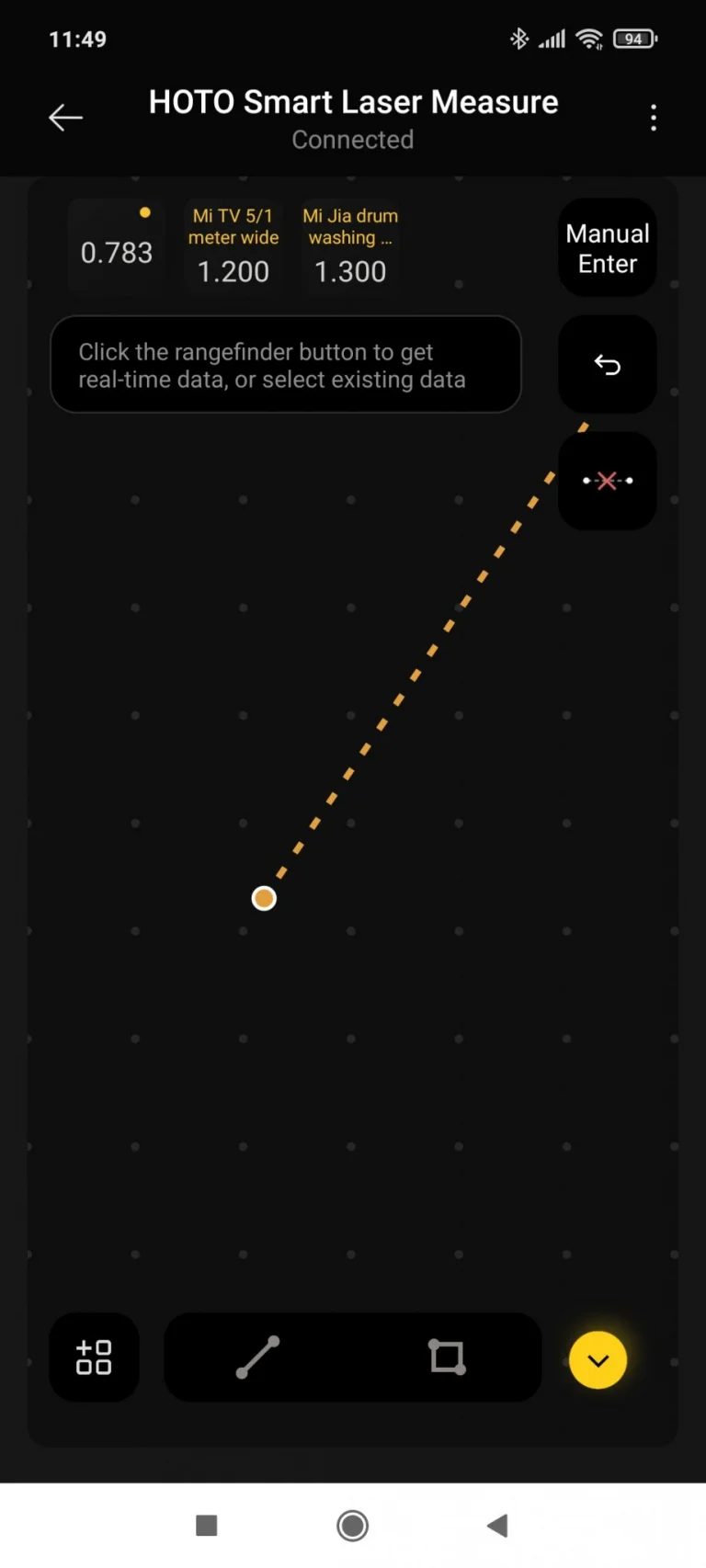Select the rectangle drawing tool

pyautogui.click(x=447, y=1358)
